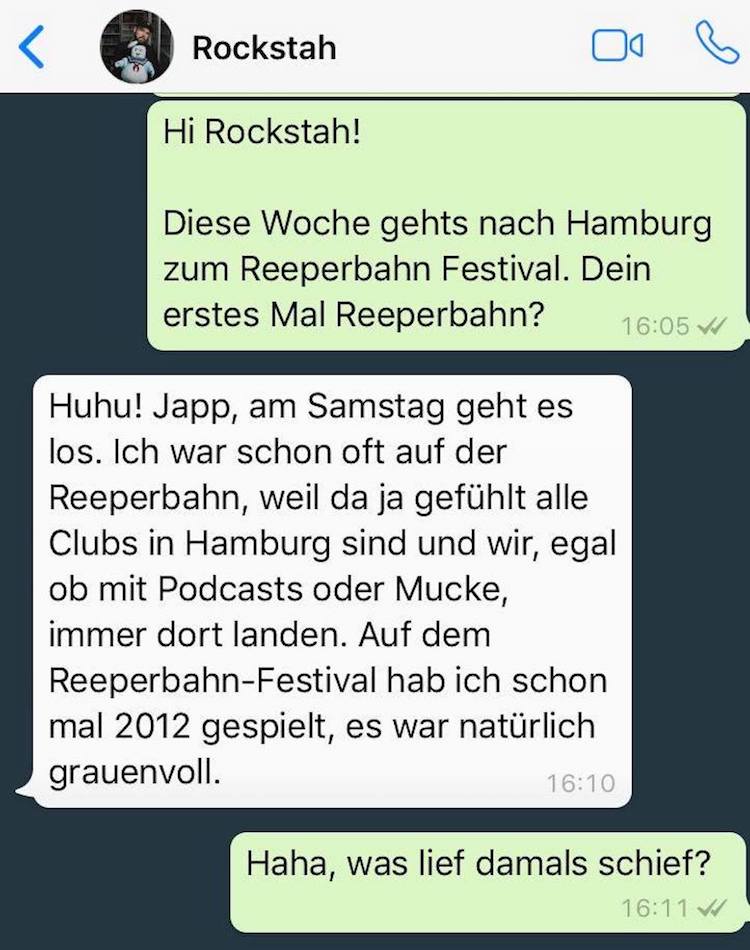The image size is (750, 950).
Task: Start a voice call with Rockstah
Action: click(x=716, y=44)
